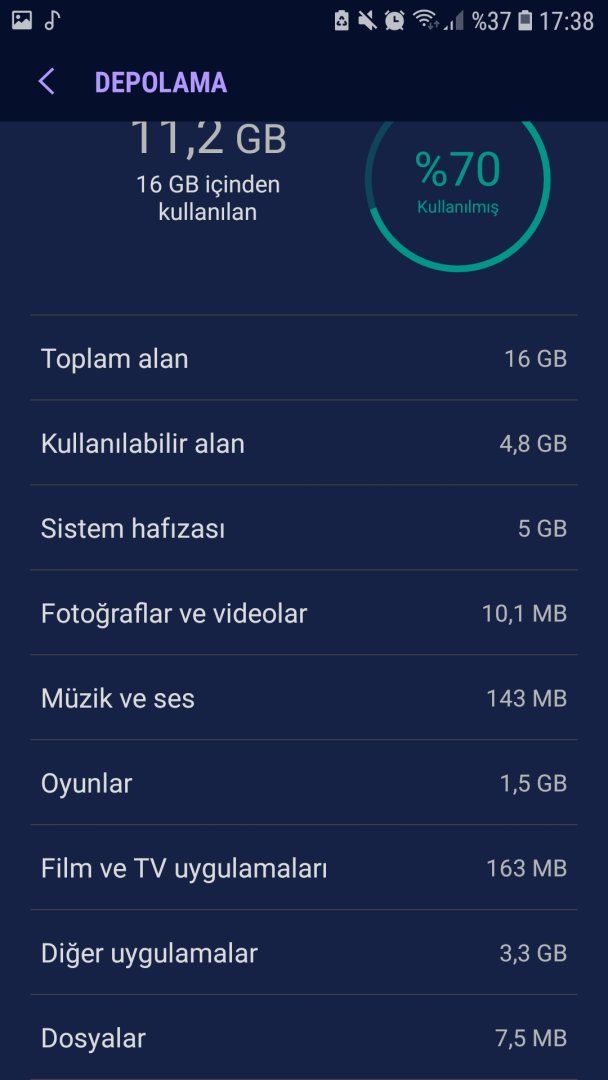Open the Diğer uygulamalar row
The width and height of the screenshot is (608, 1080).
coord(303,953)
